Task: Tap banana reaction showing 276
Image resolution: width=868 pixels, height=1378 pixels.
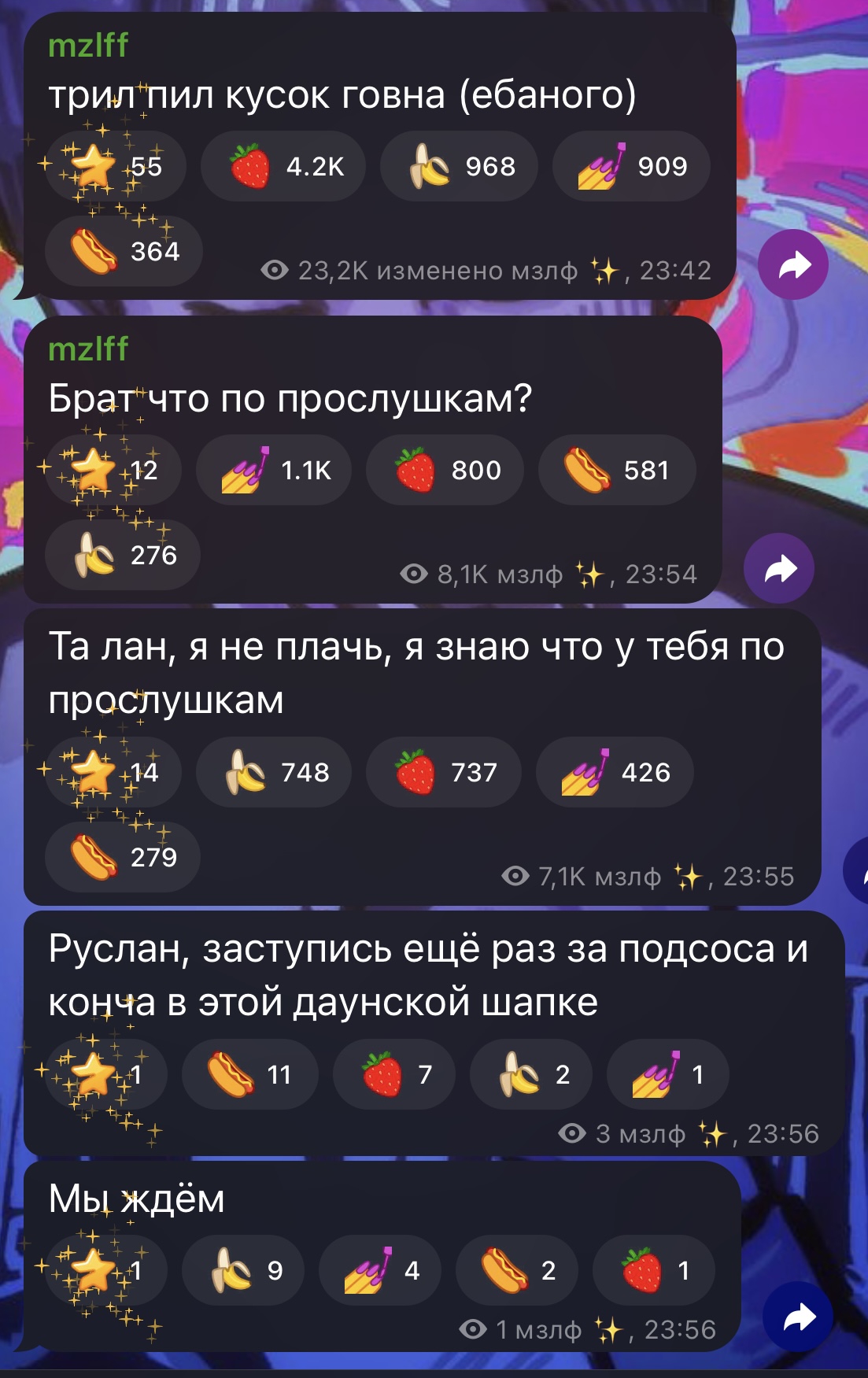Action: click(x=122, y=555)
